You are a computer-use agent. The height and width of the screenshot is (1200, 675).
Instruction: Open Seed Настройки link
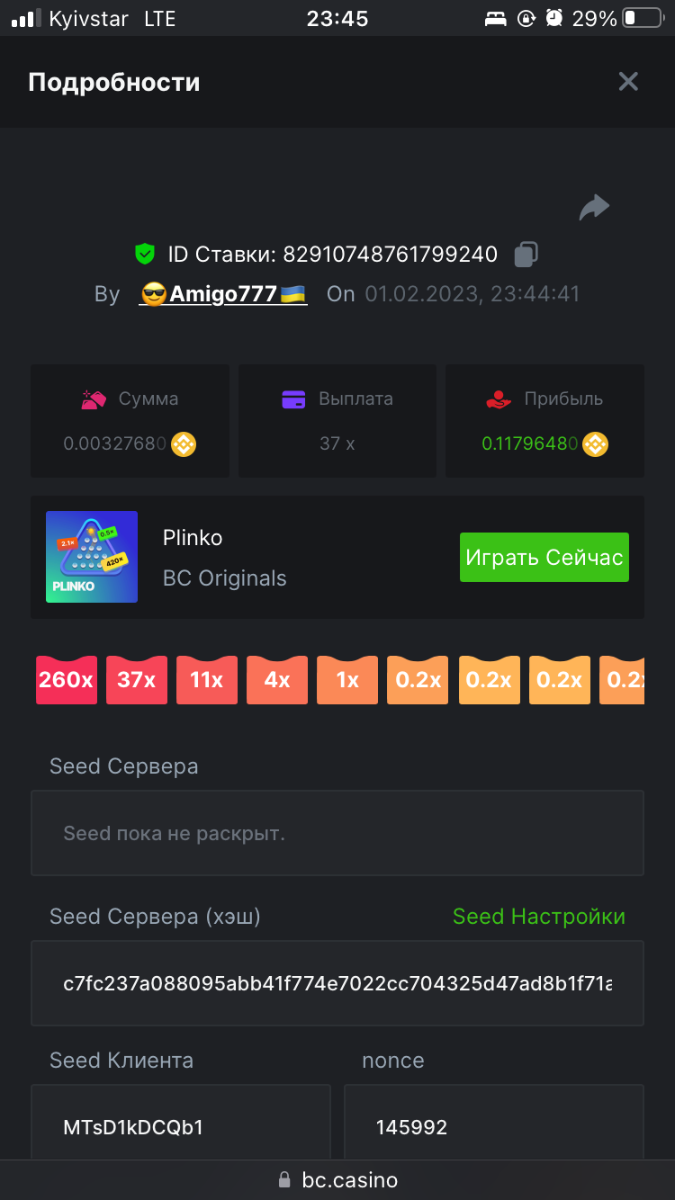point(538,916)
